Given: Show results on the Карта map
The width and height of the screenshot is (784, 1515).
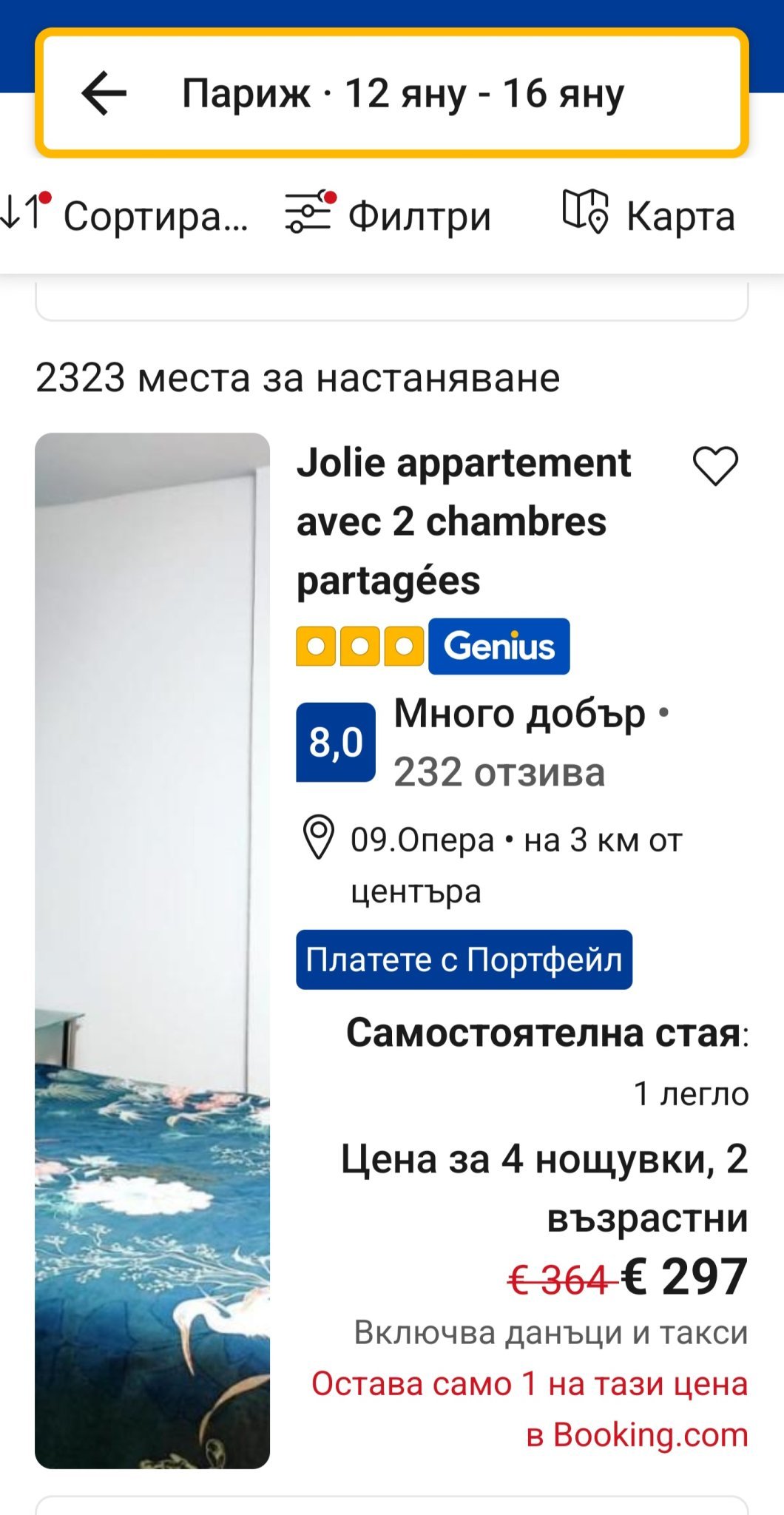Looking at the screenshot, I should [649, 215].
